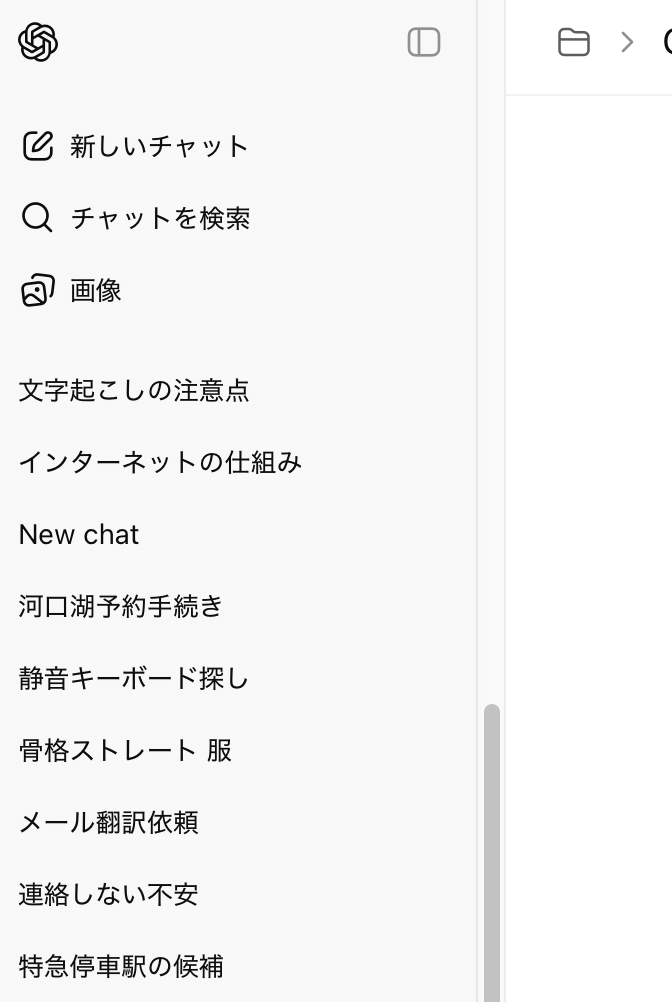Screen dimensions: 672x1002
Task: Open チャットを検索 to search chats
Action: [x=136, y=218]
